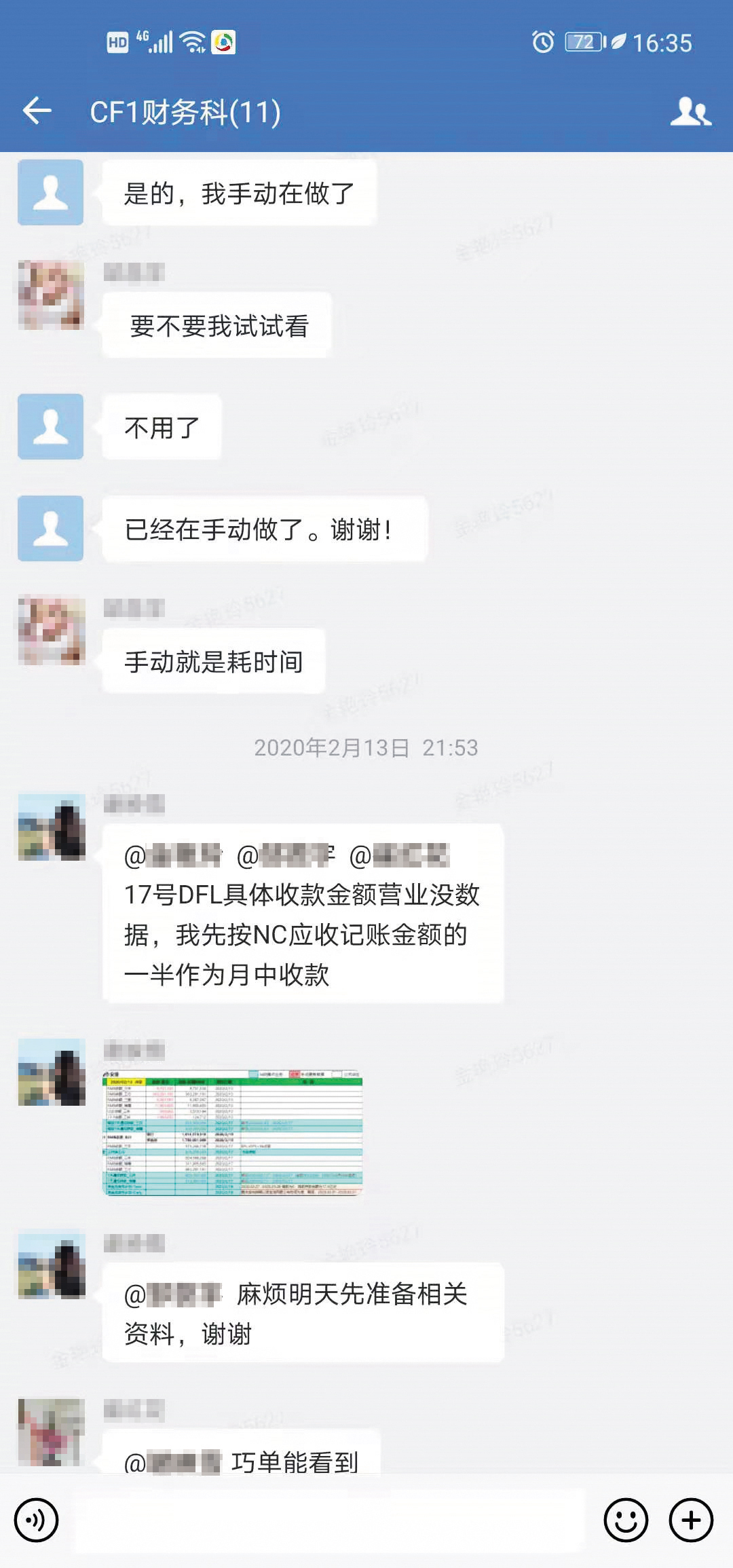Open the spreadsheet image in chat
This screenshot has height=1568, width=733.
[x=232, y=1133]
